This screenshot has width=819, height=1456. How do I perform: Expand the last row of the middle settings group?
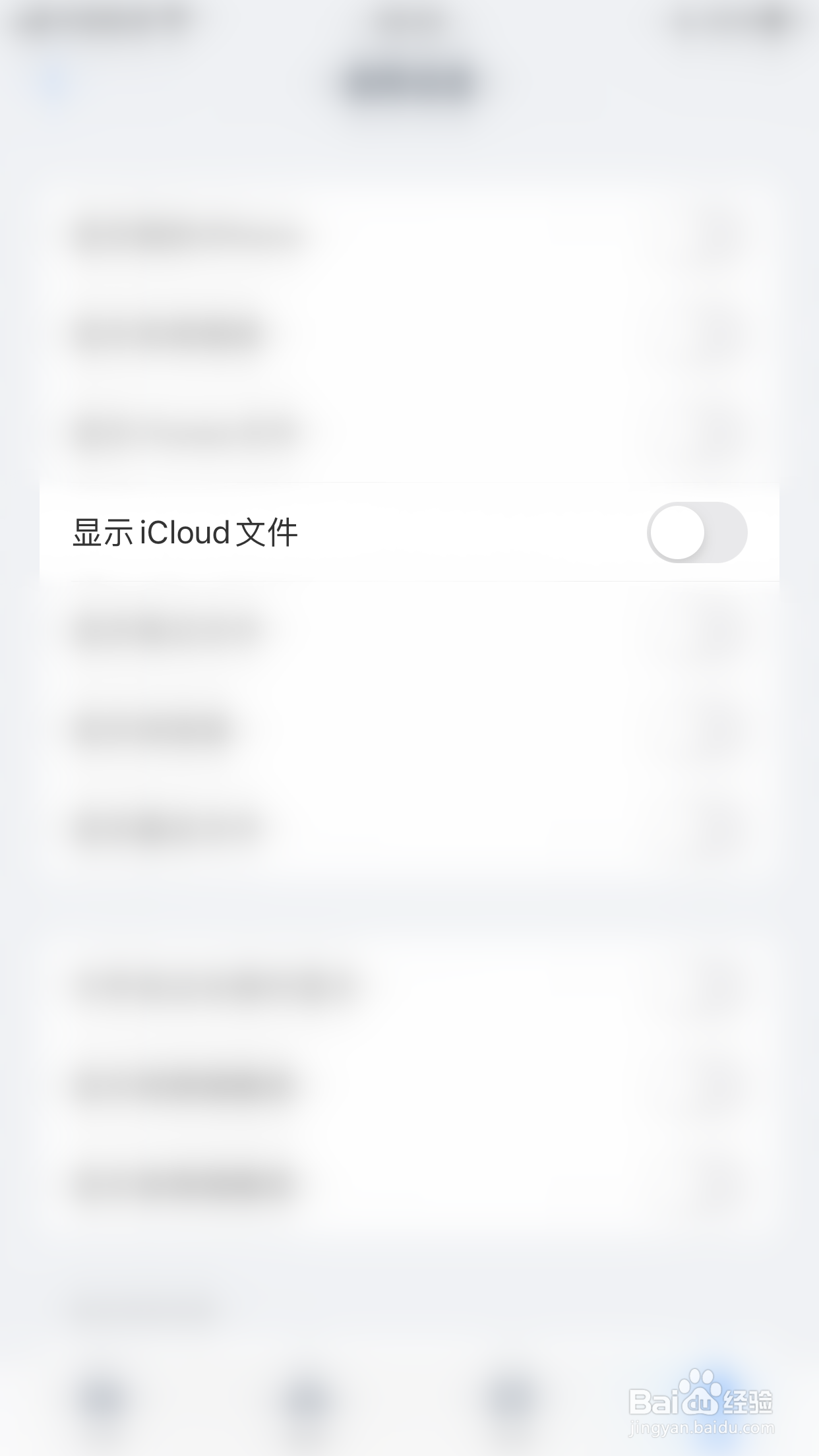(409, 828)
